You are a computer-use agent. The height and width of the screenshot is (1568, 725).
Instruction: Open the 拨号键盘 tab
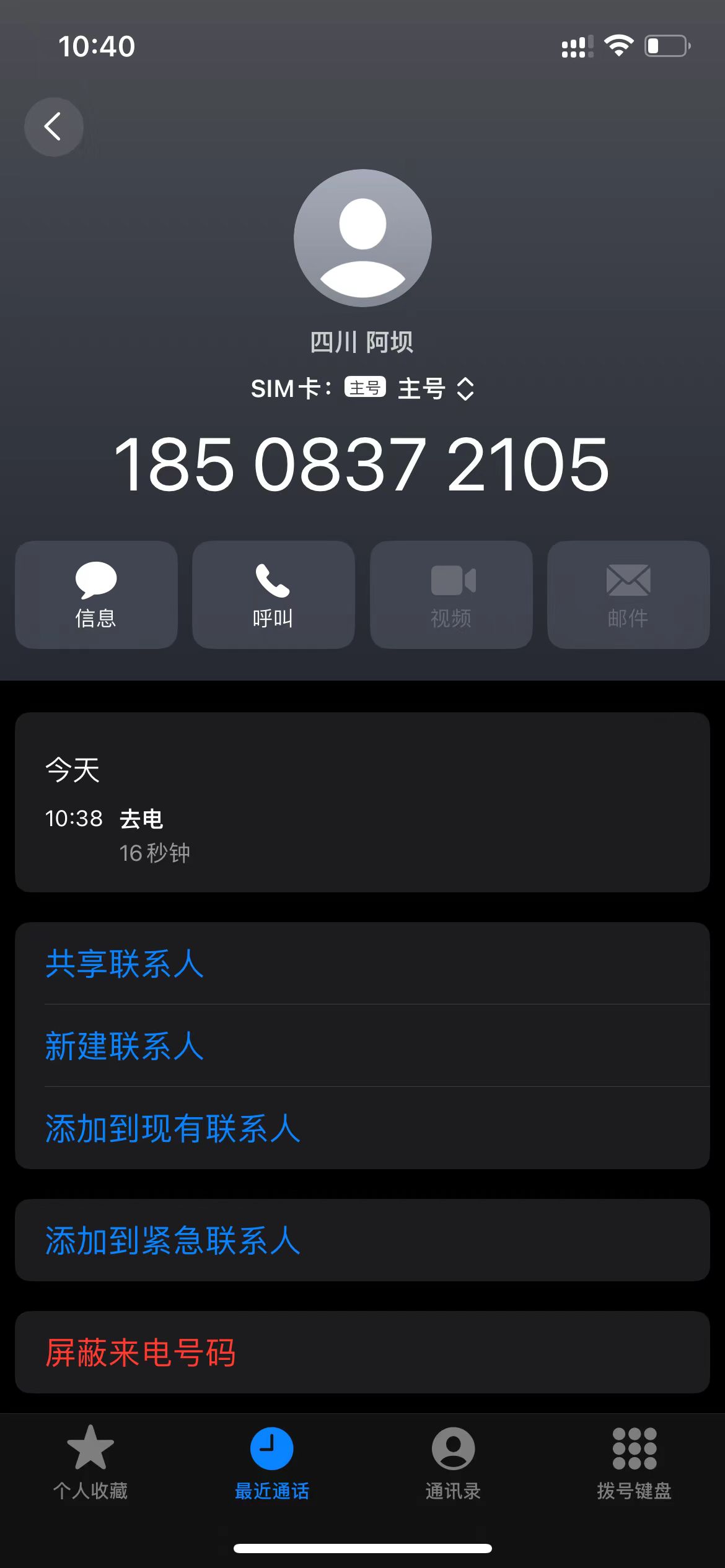[x=634, y=1463]
